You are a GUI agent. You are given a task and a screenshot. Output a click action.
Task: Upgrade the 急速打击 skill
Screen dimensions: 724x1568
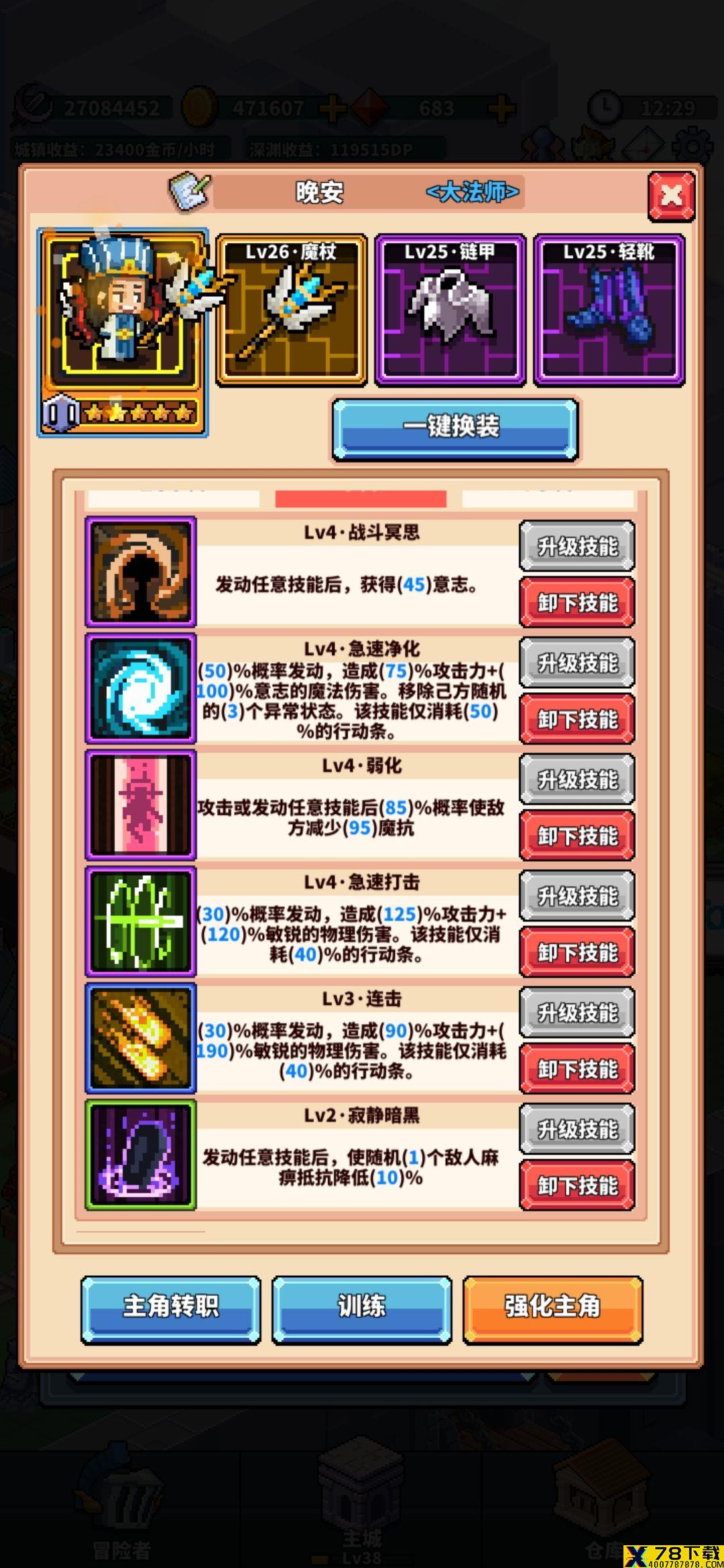tap(577, 897)
